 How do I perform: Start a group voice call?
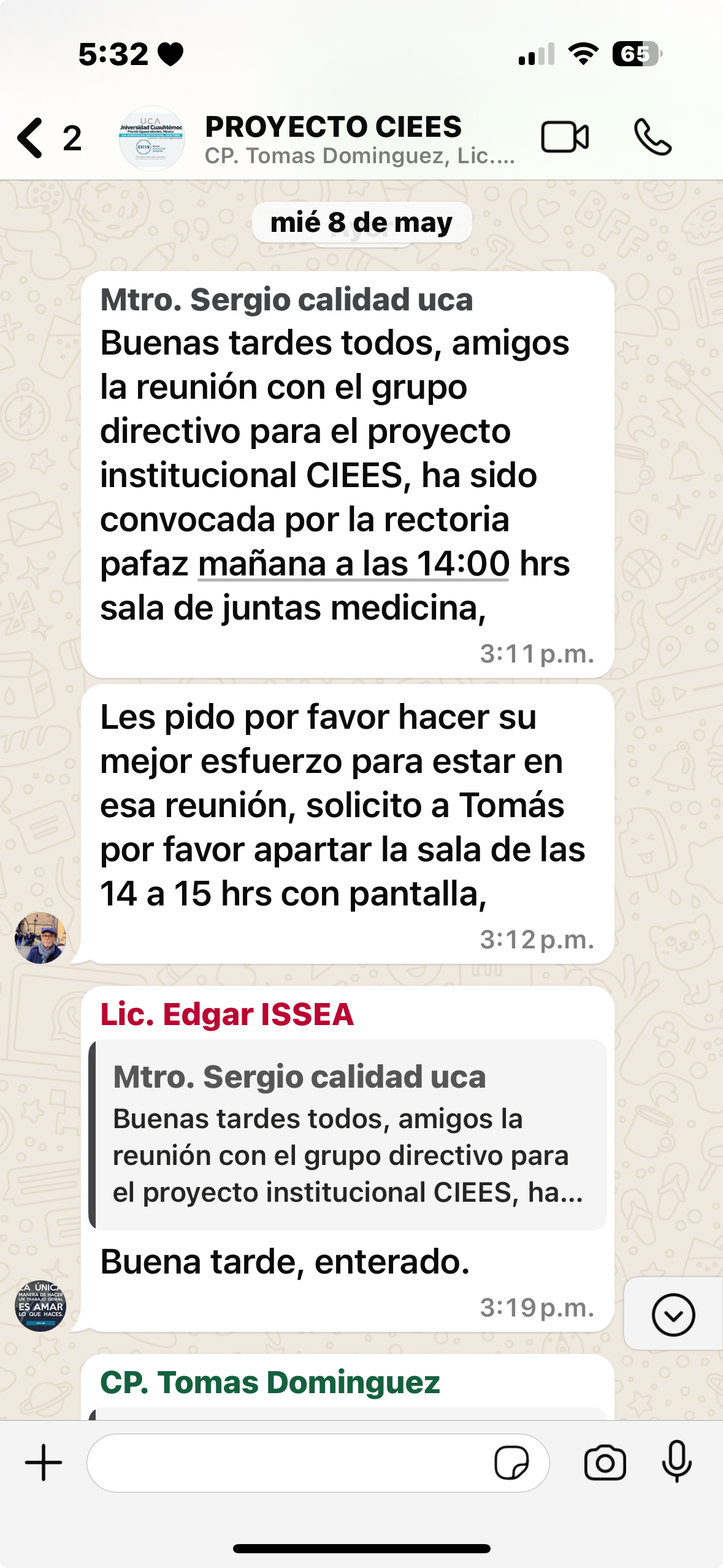(652, 137)
